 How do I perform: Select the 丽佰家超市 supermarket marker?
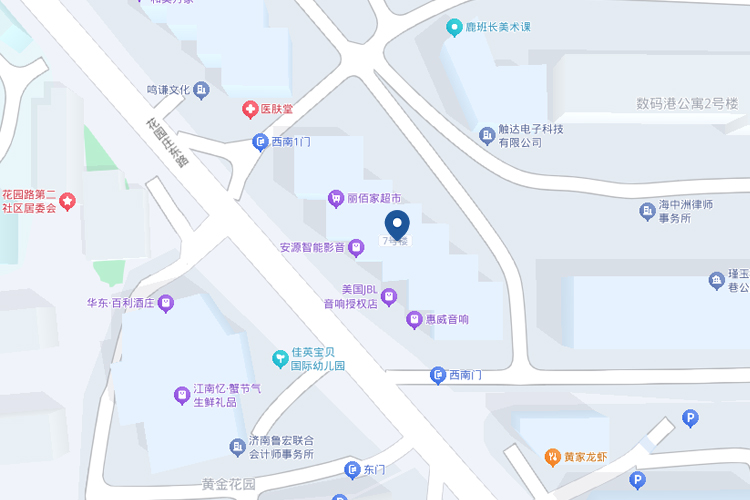[x=336, y=198]
